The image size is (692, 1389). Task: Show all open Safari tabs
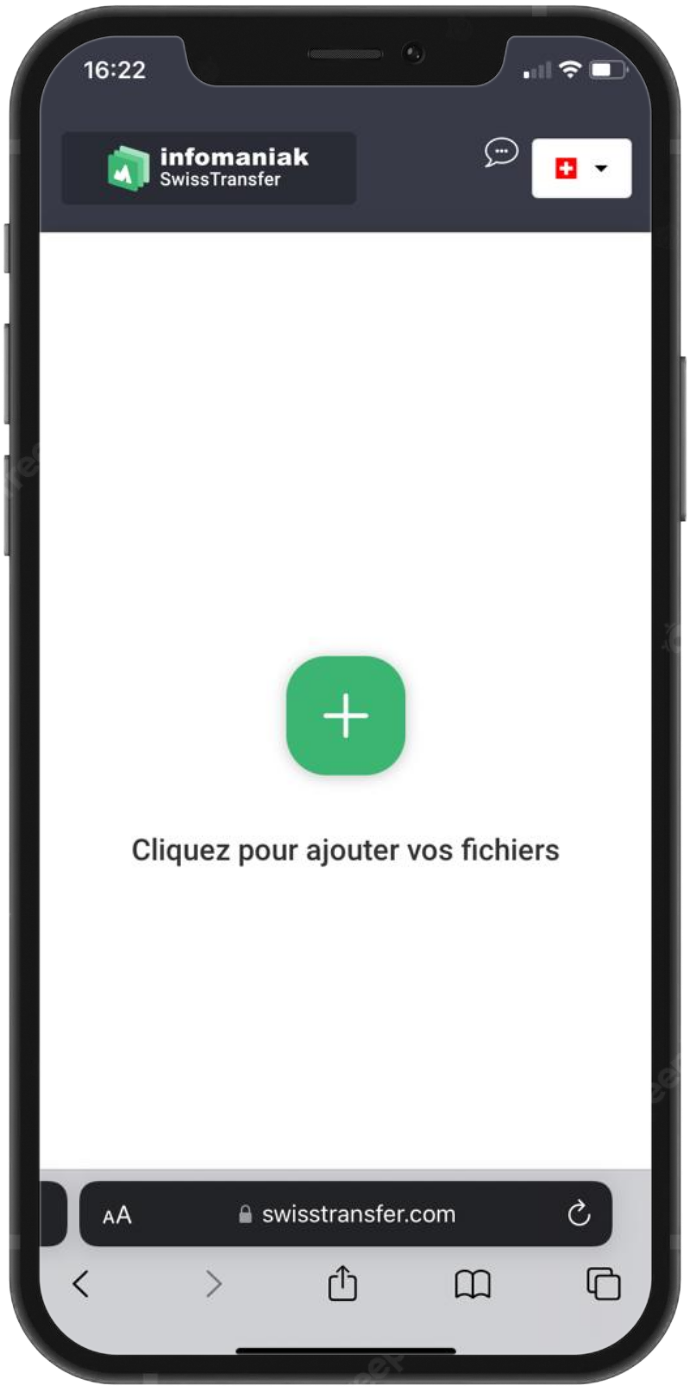coord(603,1284)
